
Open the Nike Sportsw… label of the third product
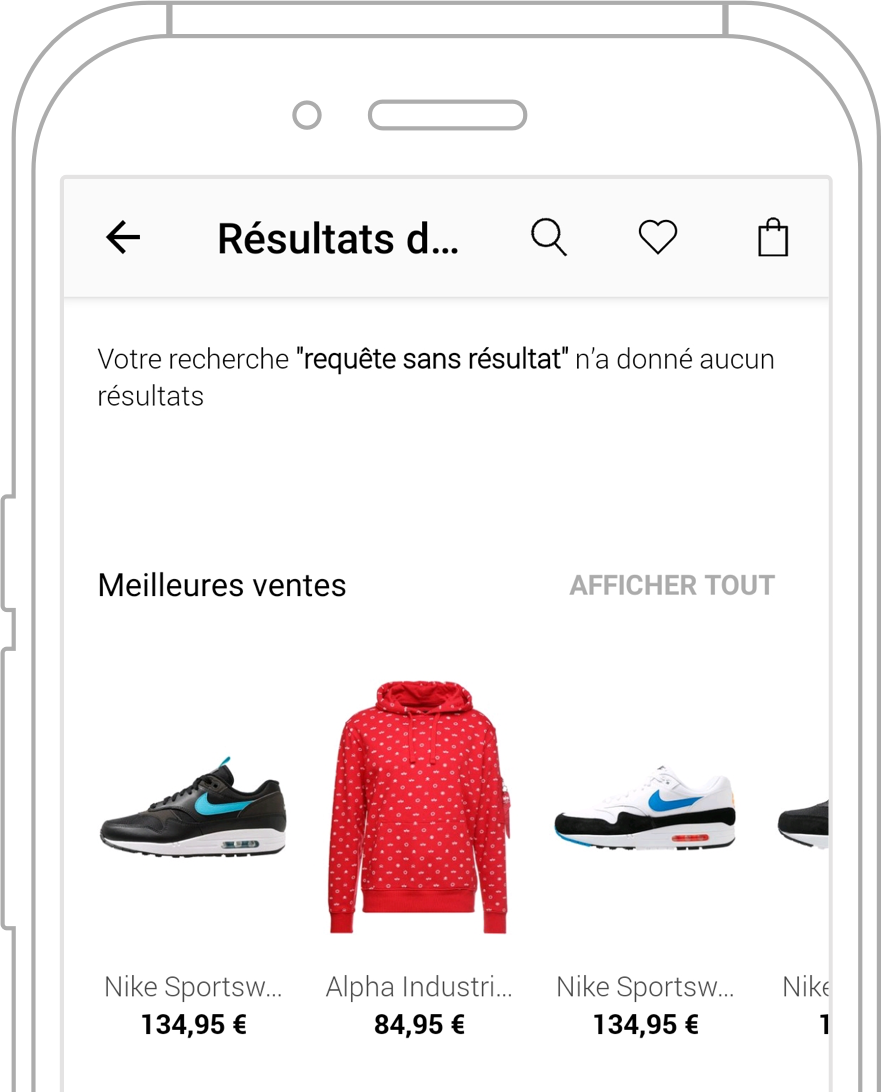644,987
